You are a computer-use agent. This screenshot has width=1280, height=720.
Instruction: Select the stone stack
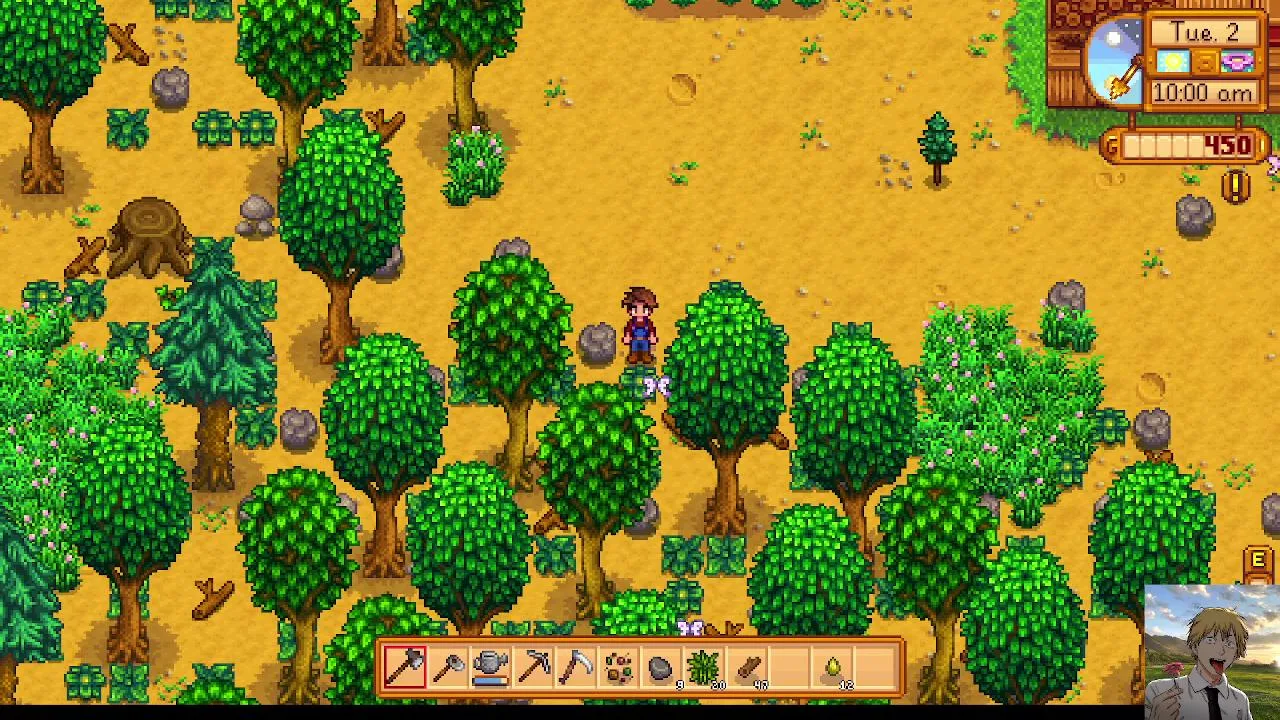[662, 667]
